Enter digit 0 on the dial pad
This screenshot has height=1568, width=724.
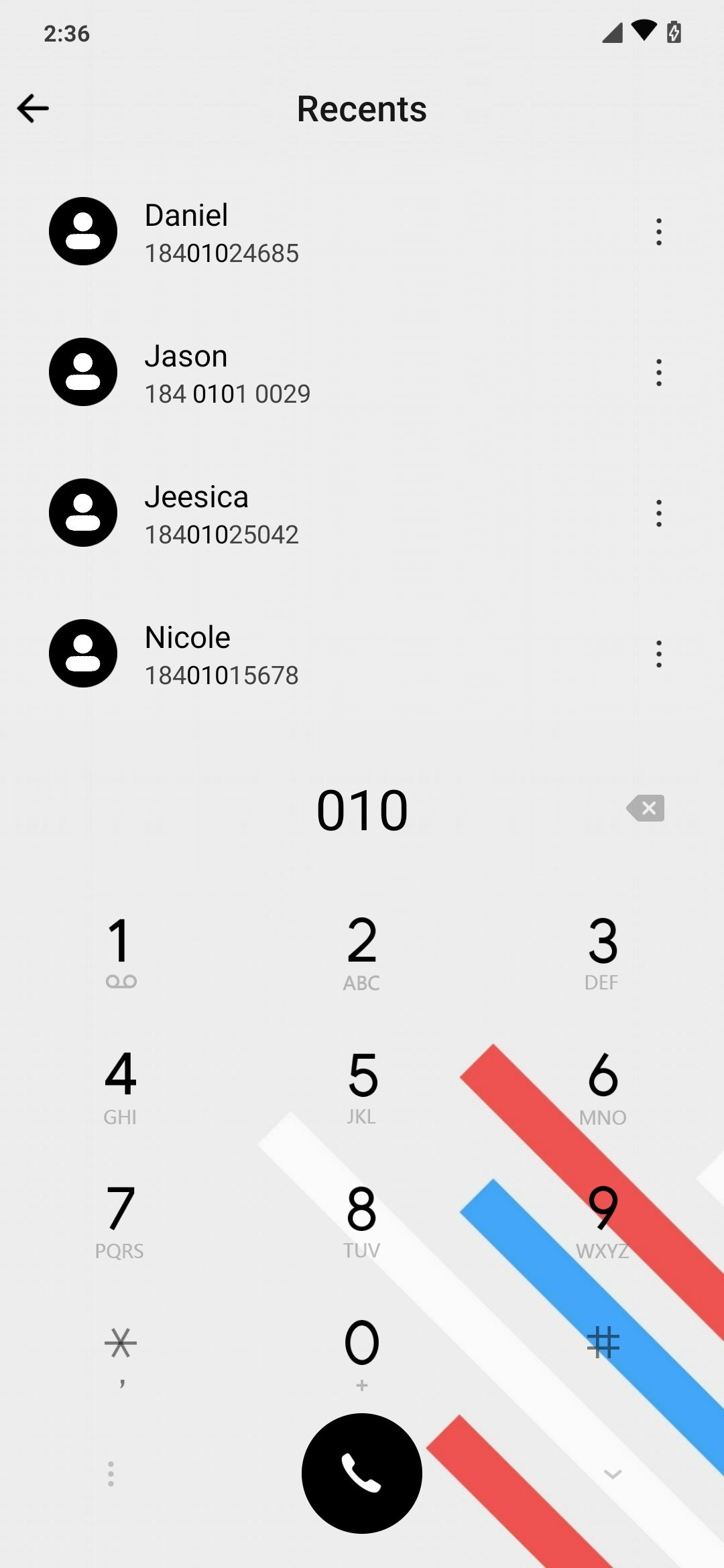362,1354
